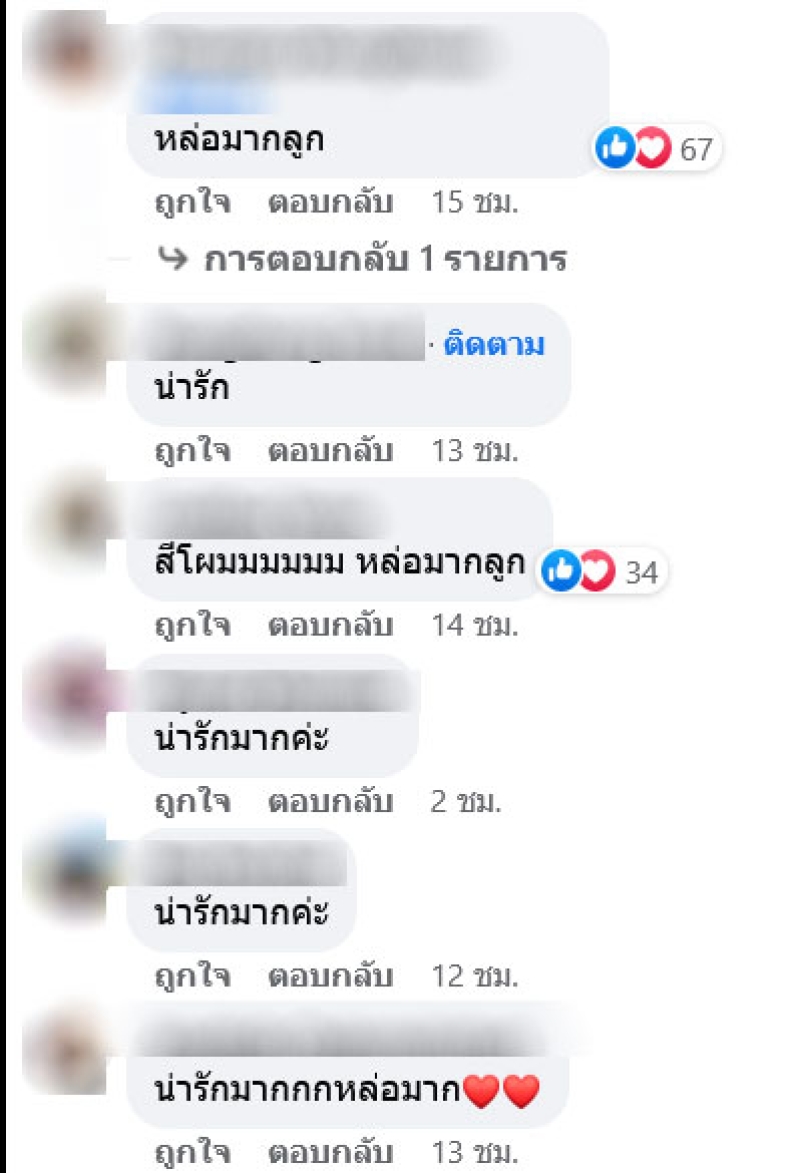The image size is (800, 1173).
Task: Like the comment "น่ารักมากกกหล่อมาก" with the hearts
Action: [x=192, y=1151]
